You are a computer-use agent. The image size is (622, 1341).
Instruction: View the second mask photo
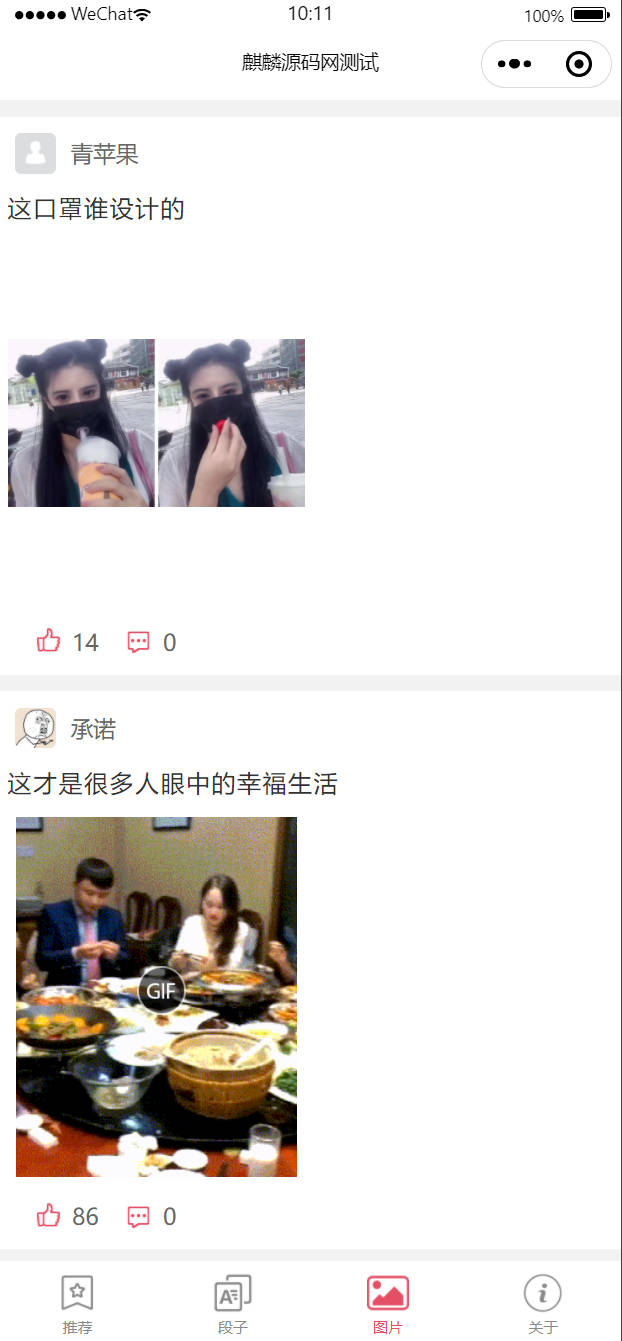231,422
